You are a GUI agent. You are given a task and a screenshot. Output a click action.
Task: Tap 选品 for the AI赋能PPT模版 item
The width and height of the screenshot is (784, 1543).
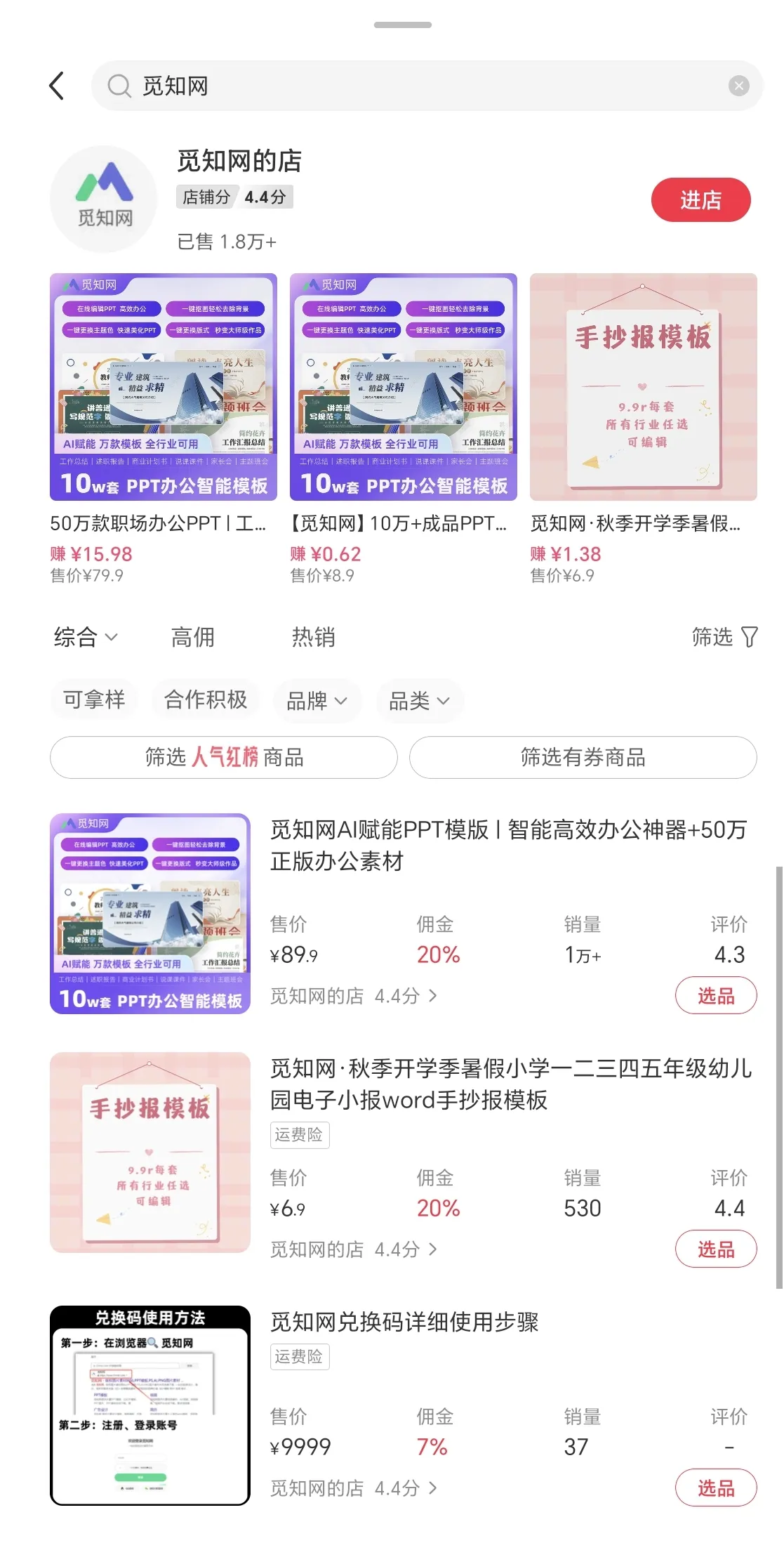pyautogui.click(x=715, y=995)
